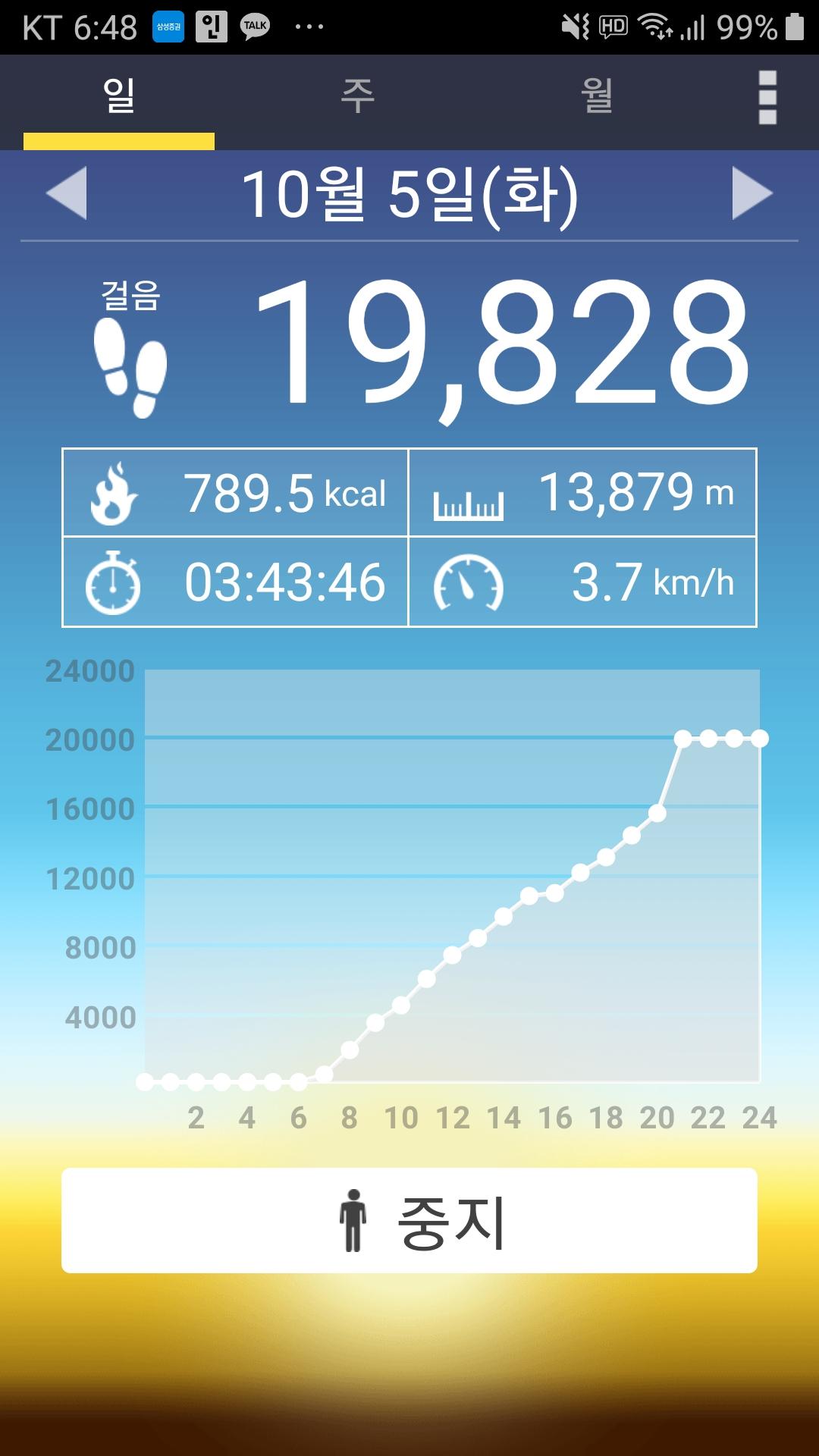This screenshot has width=819, height=1456.
Task: Tap the 중지 button to stop counting
Action: pos(409,1220)
